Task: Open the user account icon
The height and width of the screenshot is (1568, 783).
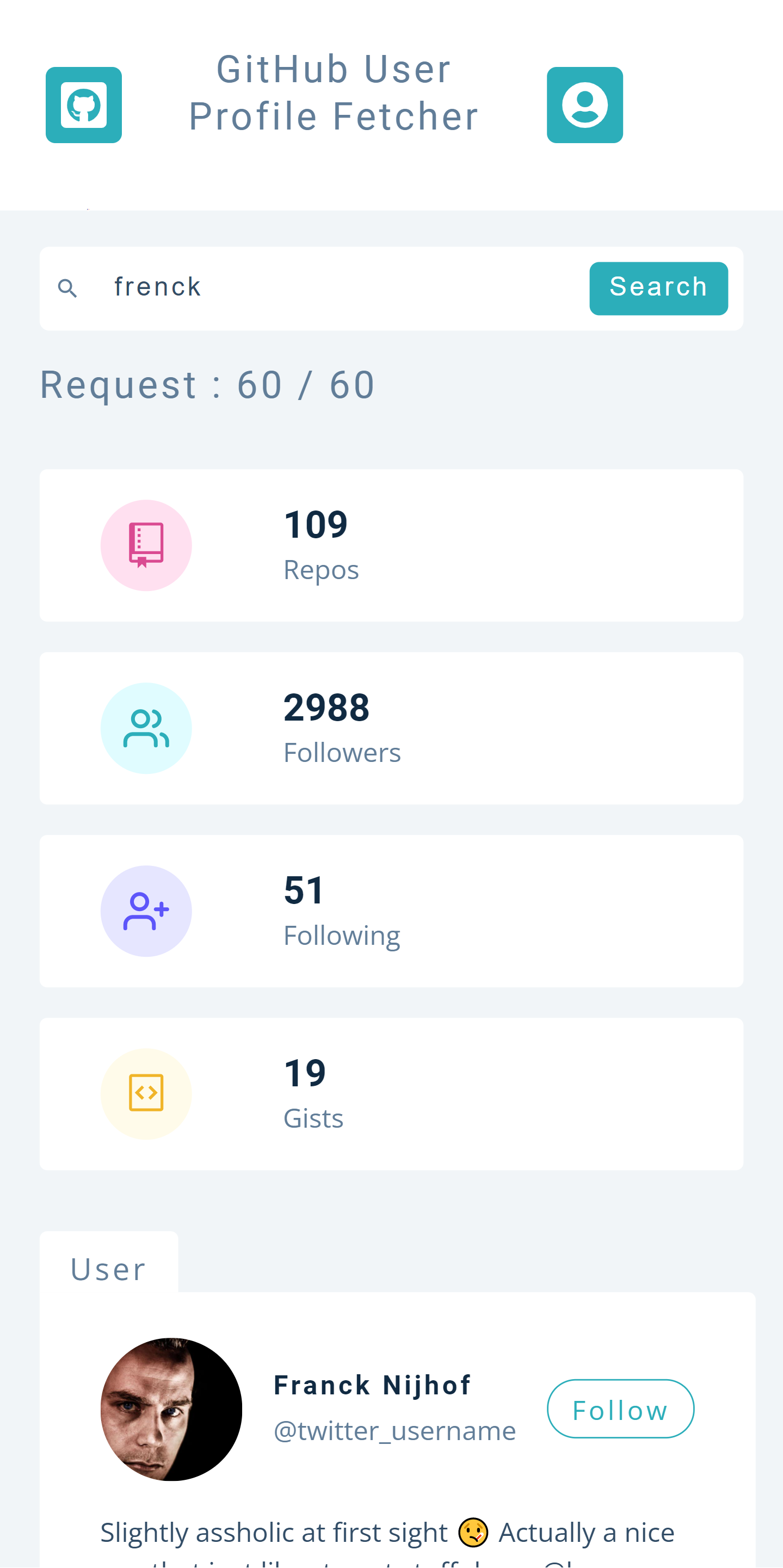Action: click(584, 105)
